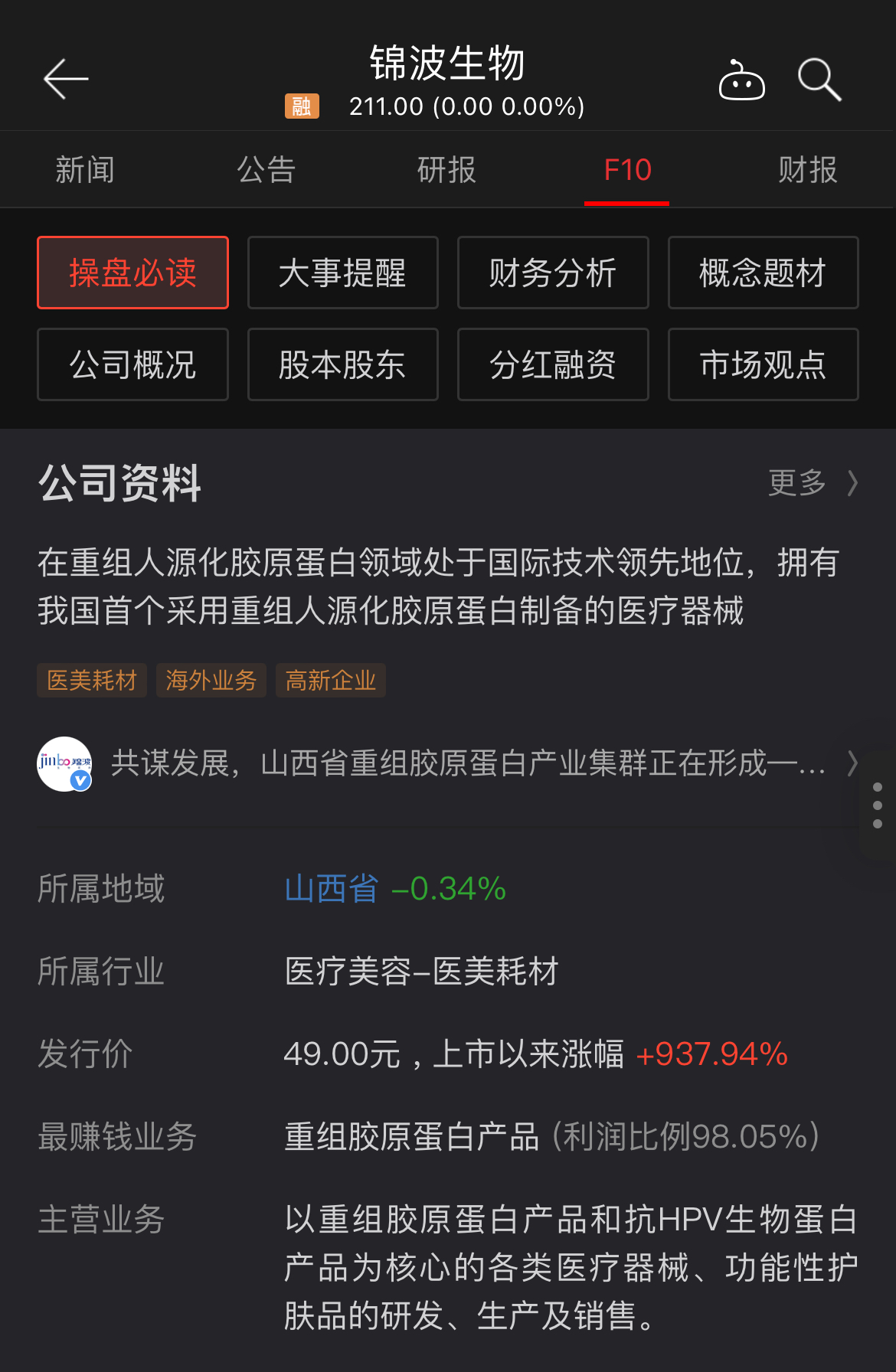Open the 分红融资 section

coord(552,364)
